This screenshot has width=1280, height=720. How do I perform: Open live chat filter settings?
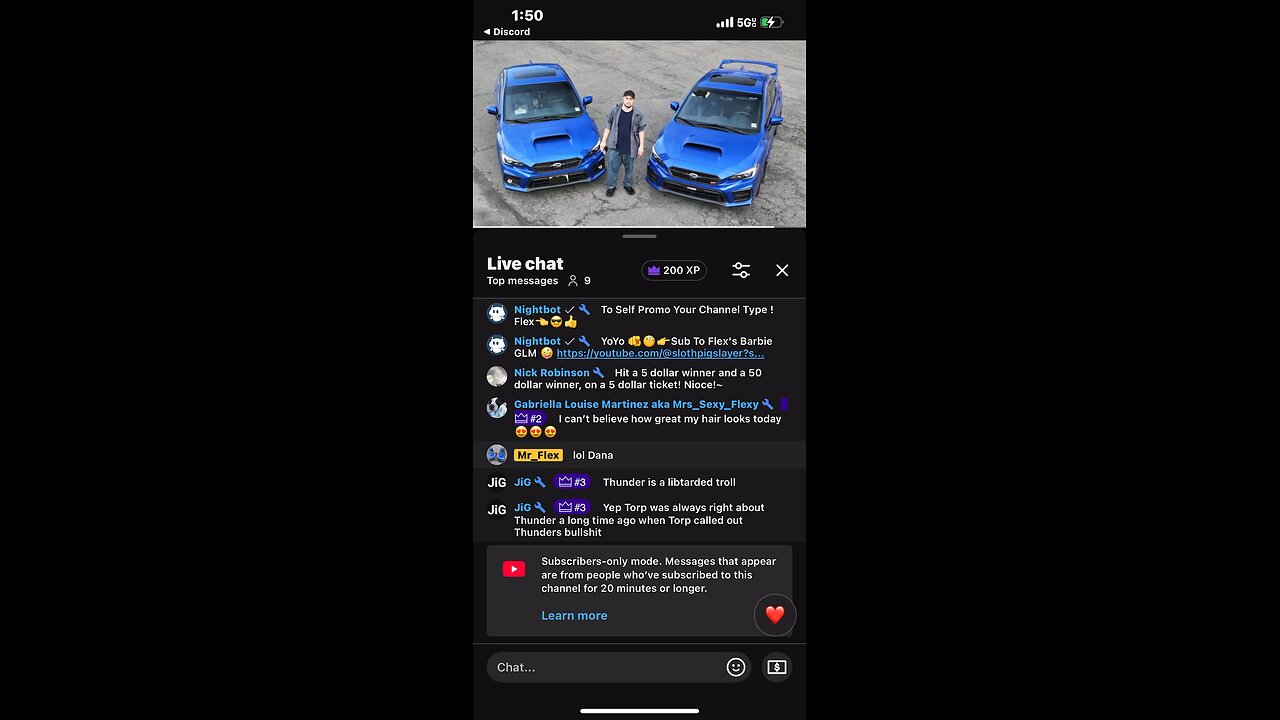(x=741, y=270)
